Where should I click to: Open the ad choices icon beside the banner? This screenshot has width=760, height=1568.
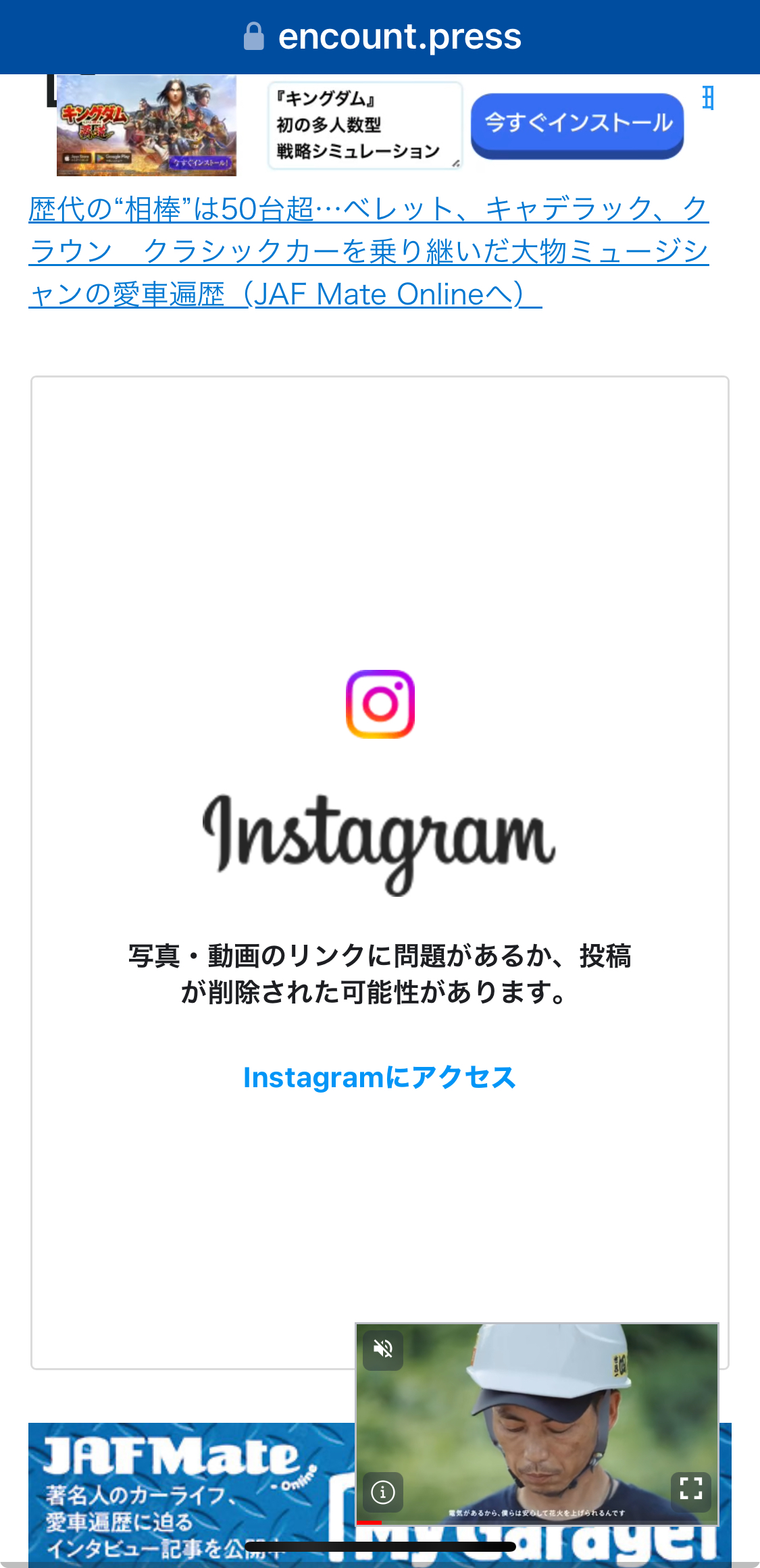click(x=707, y=99)
